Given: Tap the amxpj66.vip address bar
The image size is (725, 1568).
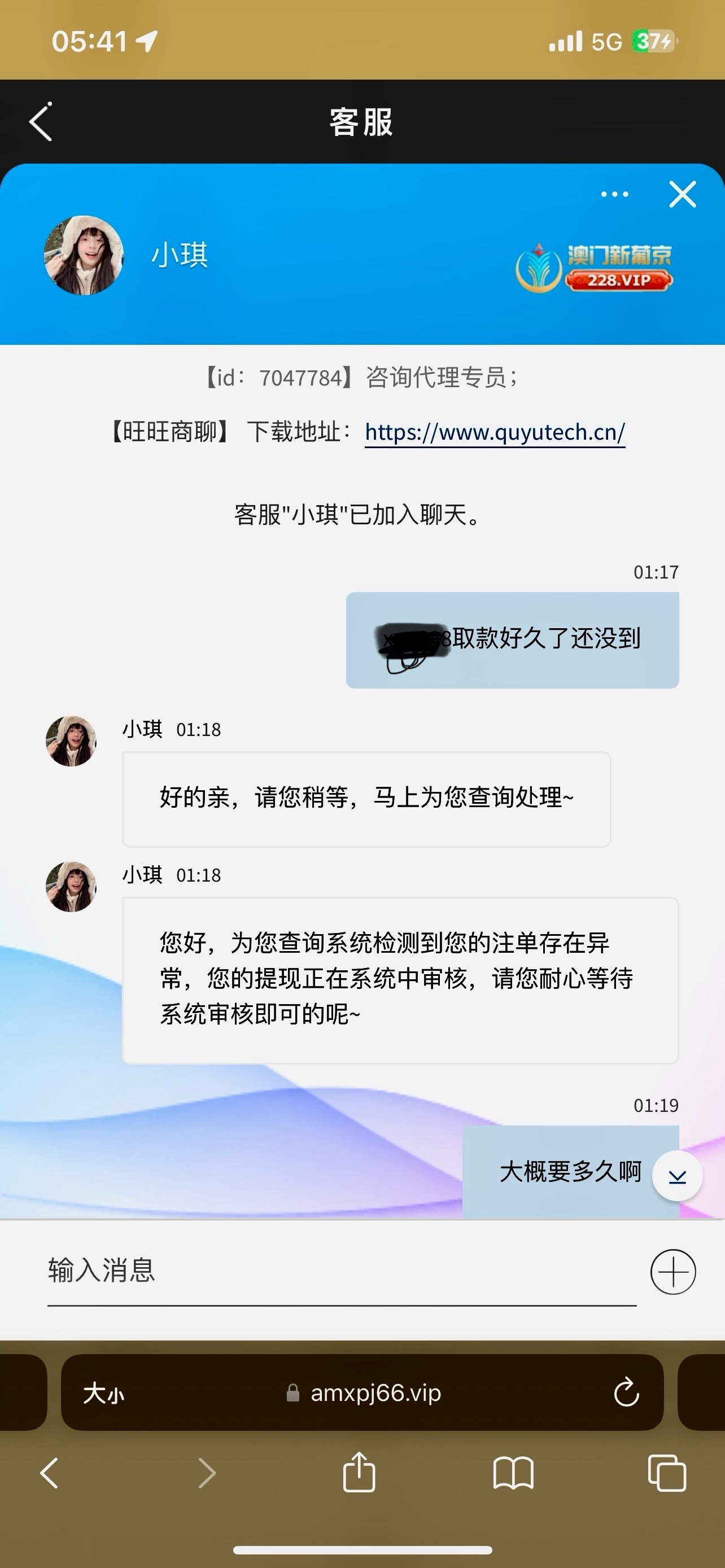Looking at the screenshot, I should pos(375,1392).
